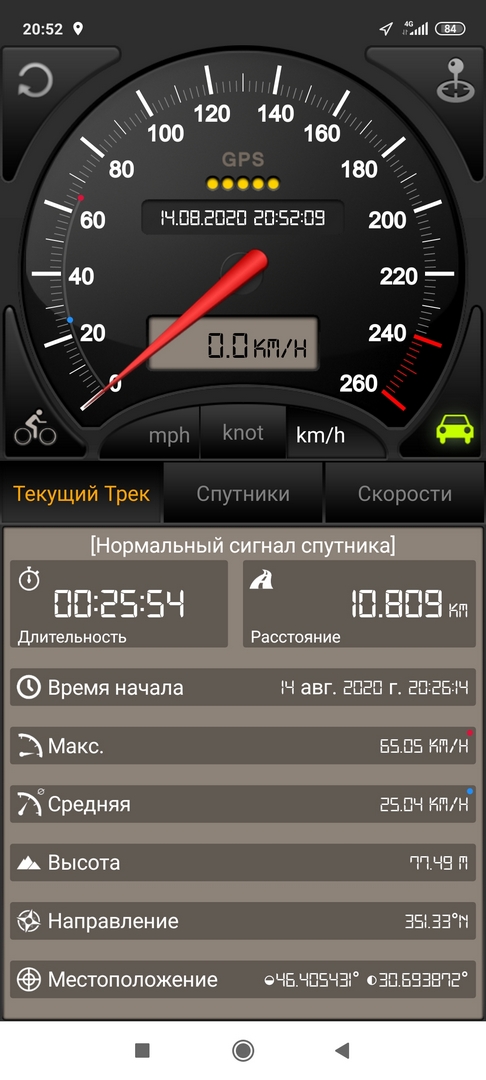Choose the km/h speed unit
This screenshot has width=486, height=1080.
coord(320,435)
